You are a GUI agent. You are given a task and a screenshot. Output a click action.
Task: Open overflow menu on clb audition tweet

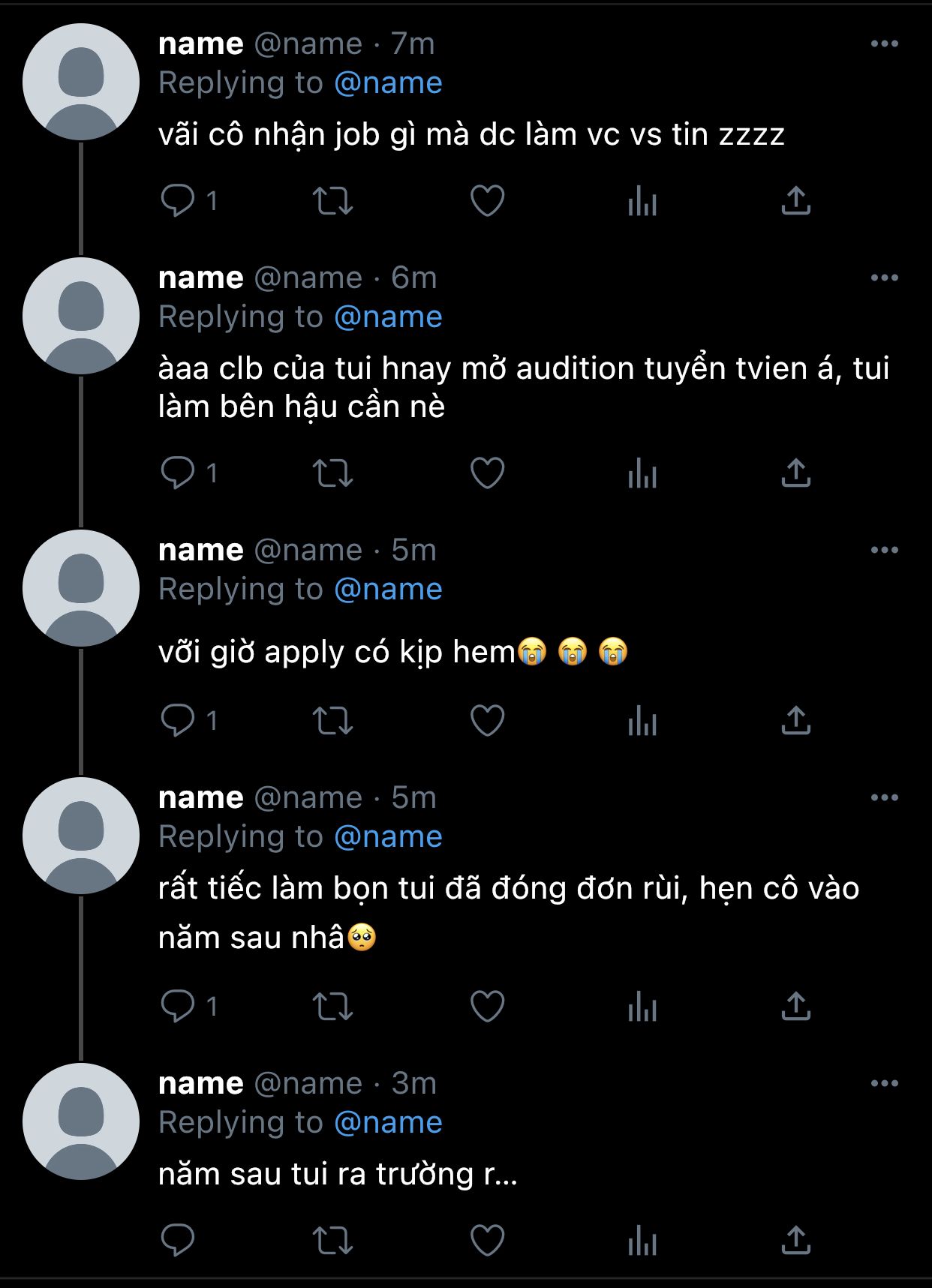(x=884, y=278)
